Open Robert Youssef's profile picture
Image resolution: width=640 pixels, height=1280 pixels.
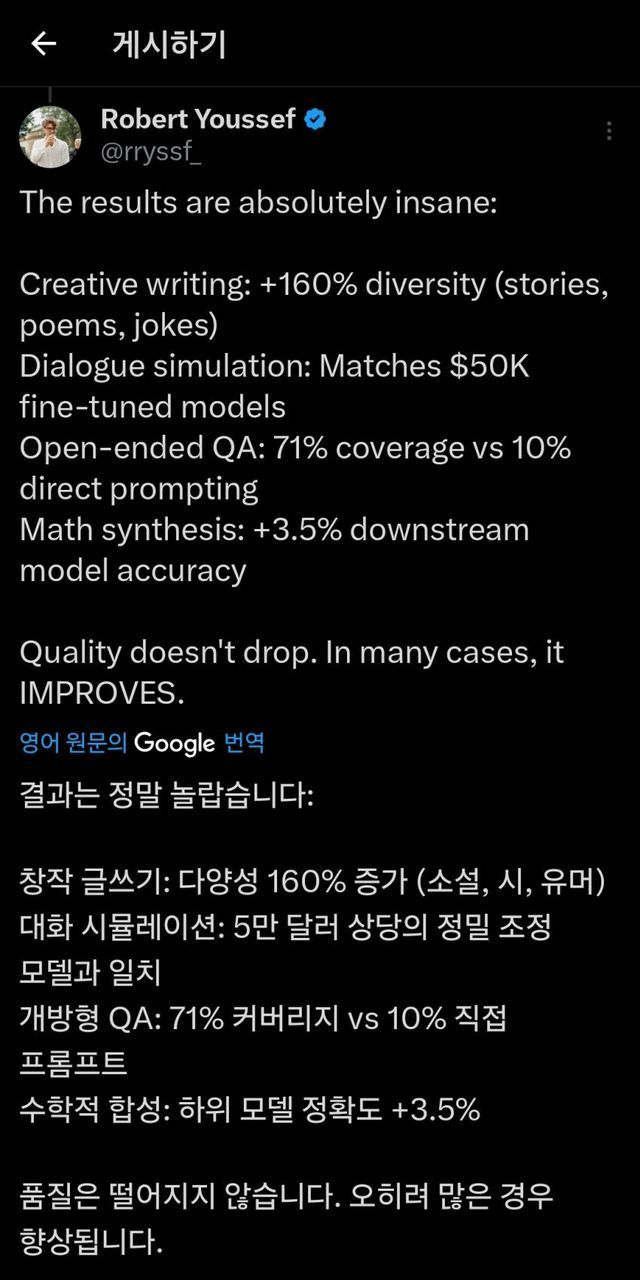point(50,136)
